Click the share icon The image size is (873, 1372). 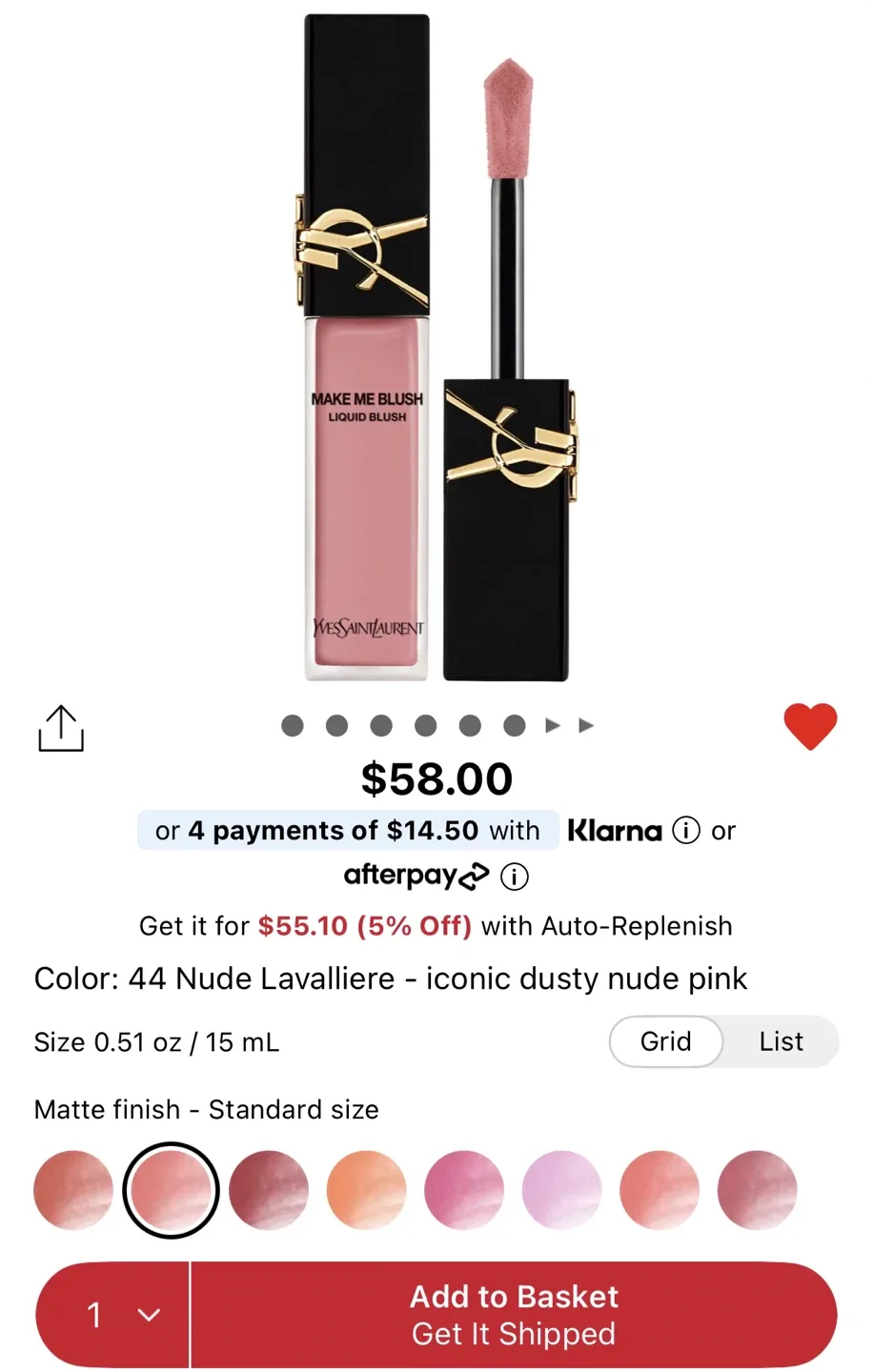tap(60, 727)
